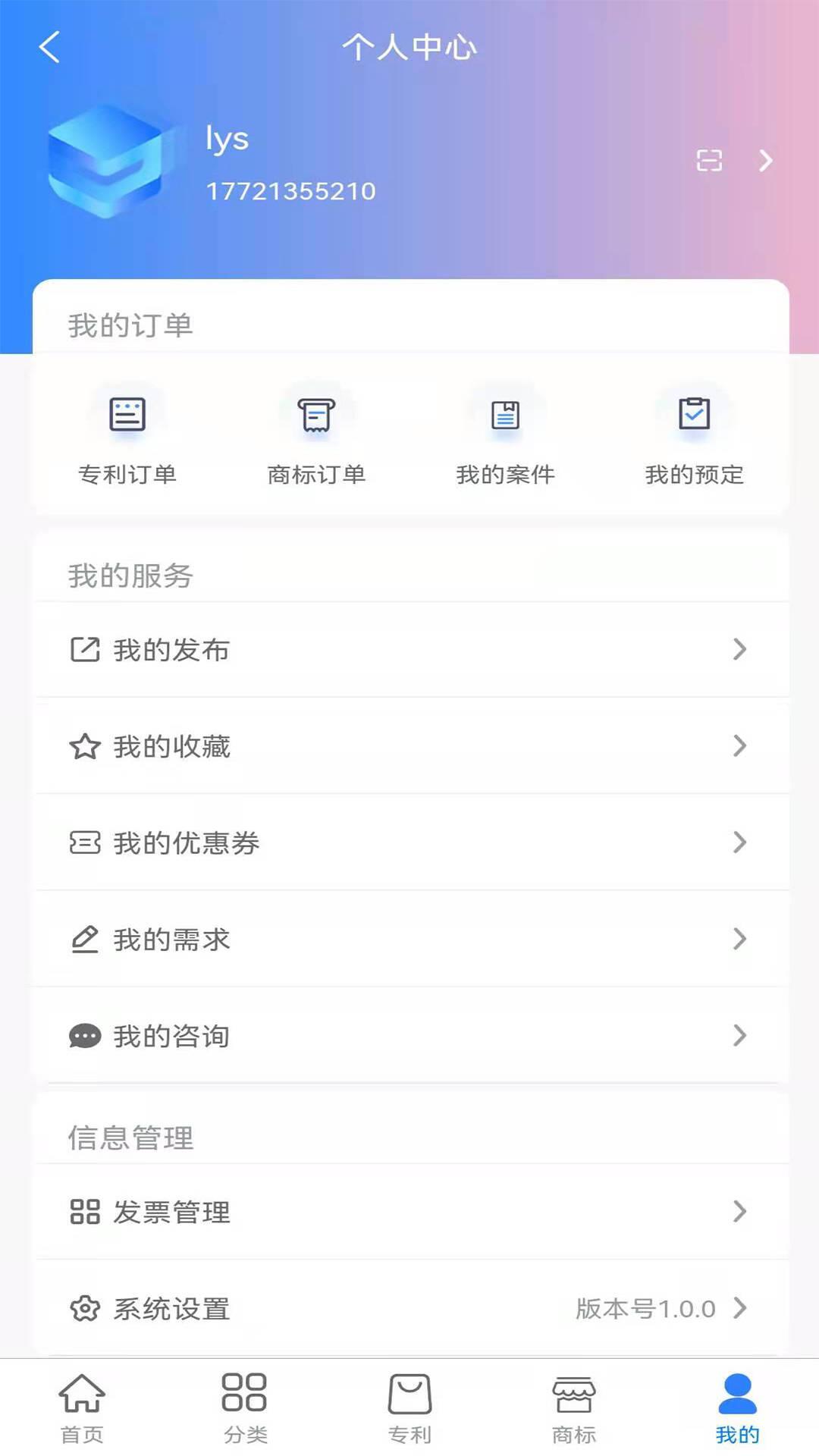
Task: Open 我的发布 row
Action: coord(409,650)
